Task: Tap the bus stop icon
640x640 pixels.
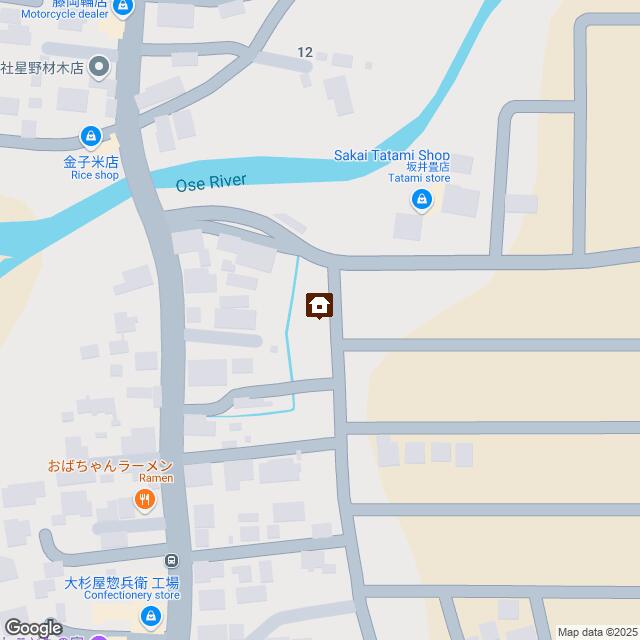Action: [x=172, y=561]
